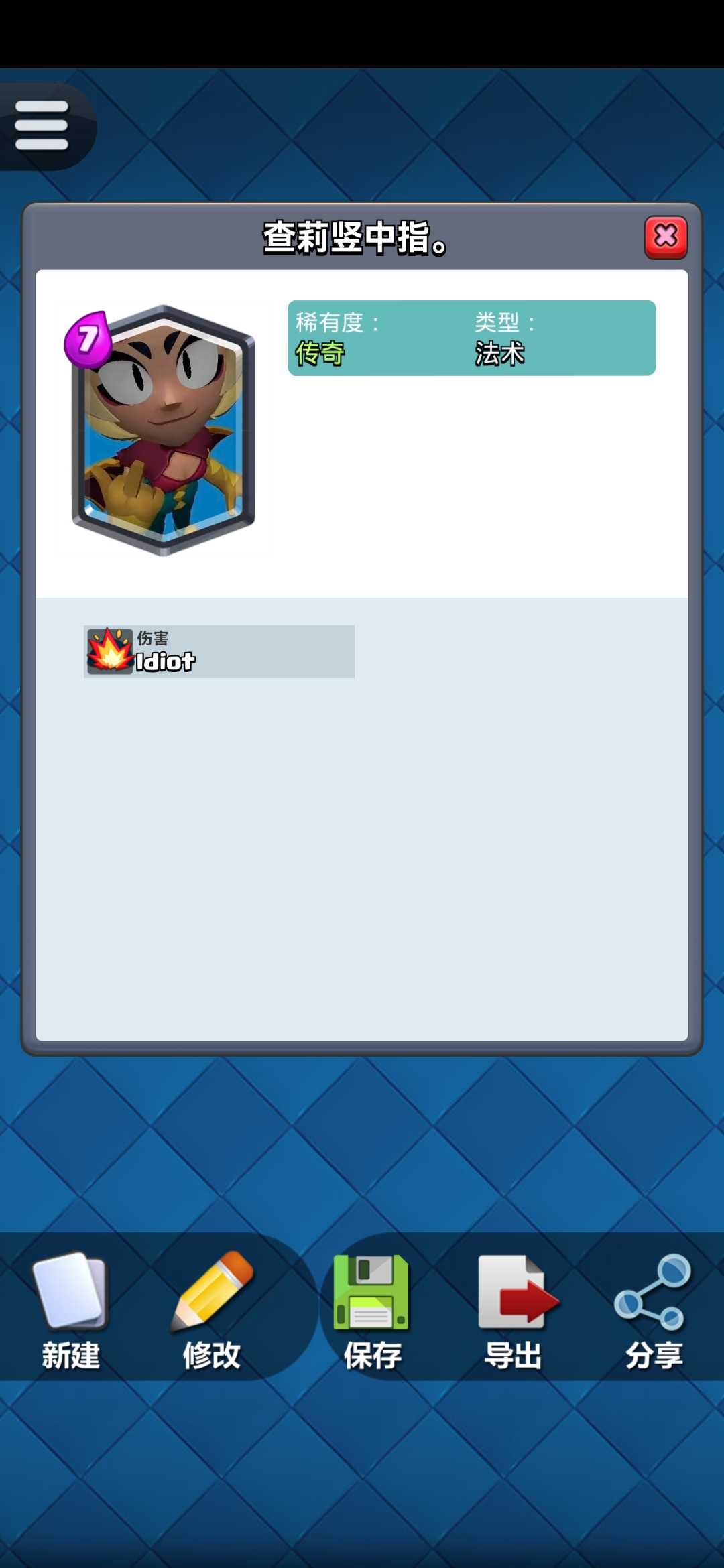Viewport: 724px width, 1568px height.
Task: Close the card info dialog
Action: tap(665, 237)
